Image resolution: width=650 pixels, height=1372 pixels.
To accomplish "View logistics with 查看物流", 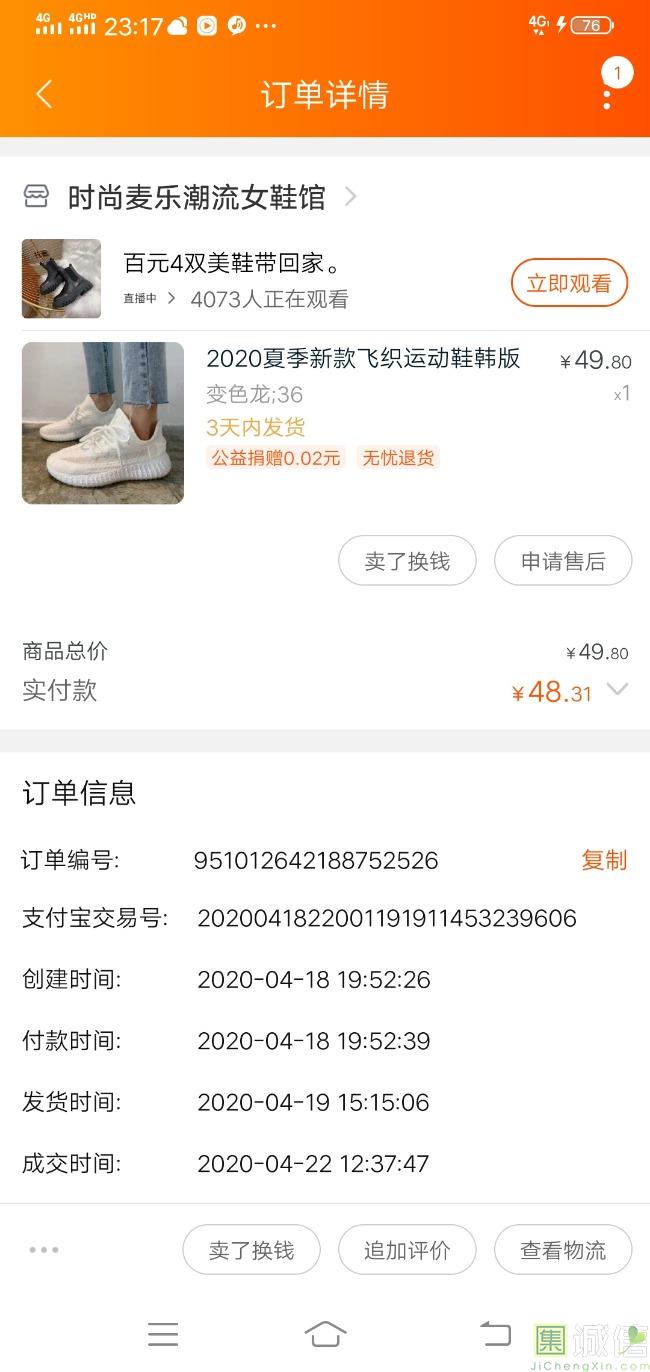I will click(563, 1250).
